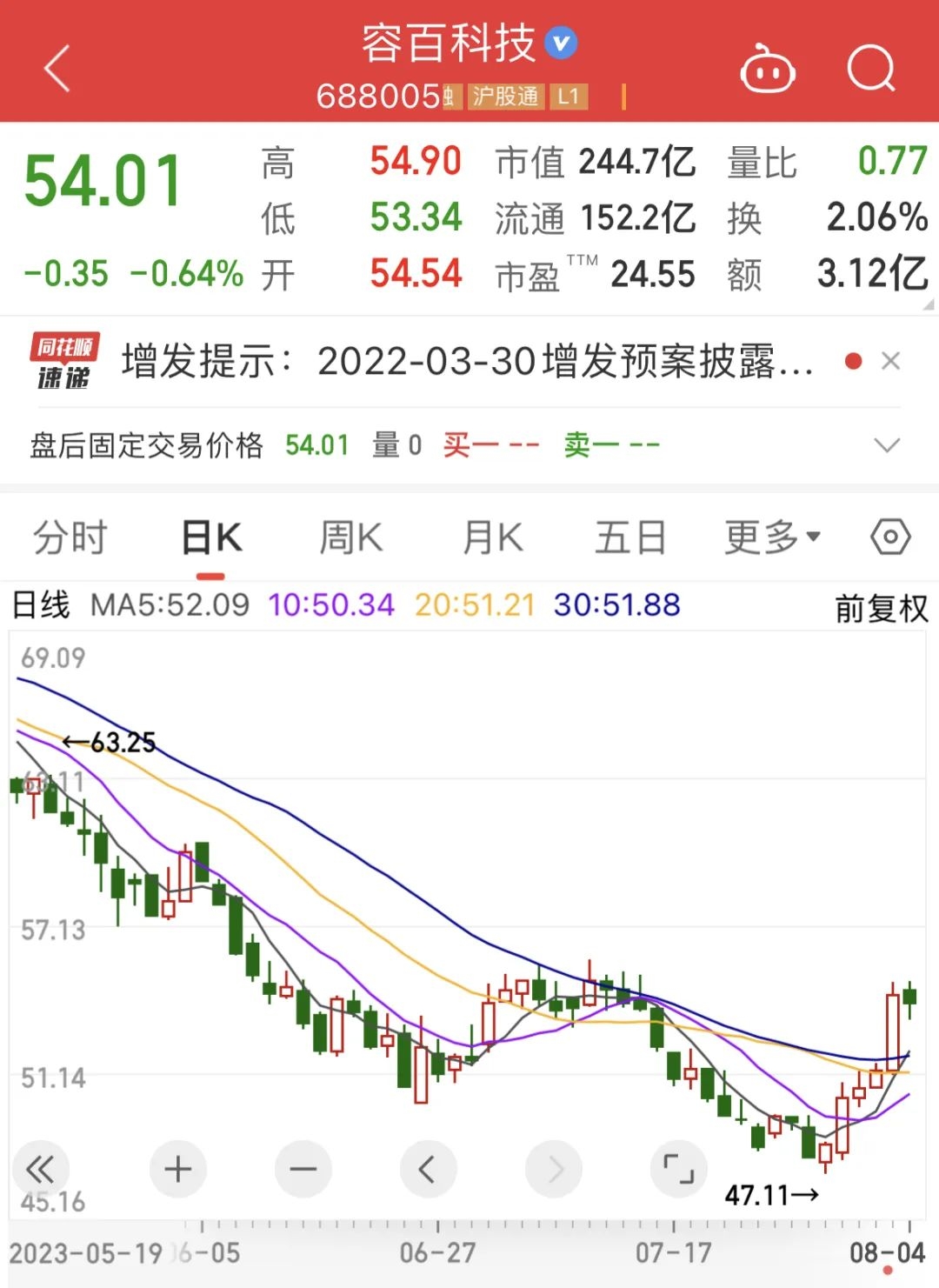Screen dimensions: 939x1288
Task: Expand the 盘后固定交易价格 row
Action: coord(886,446)
